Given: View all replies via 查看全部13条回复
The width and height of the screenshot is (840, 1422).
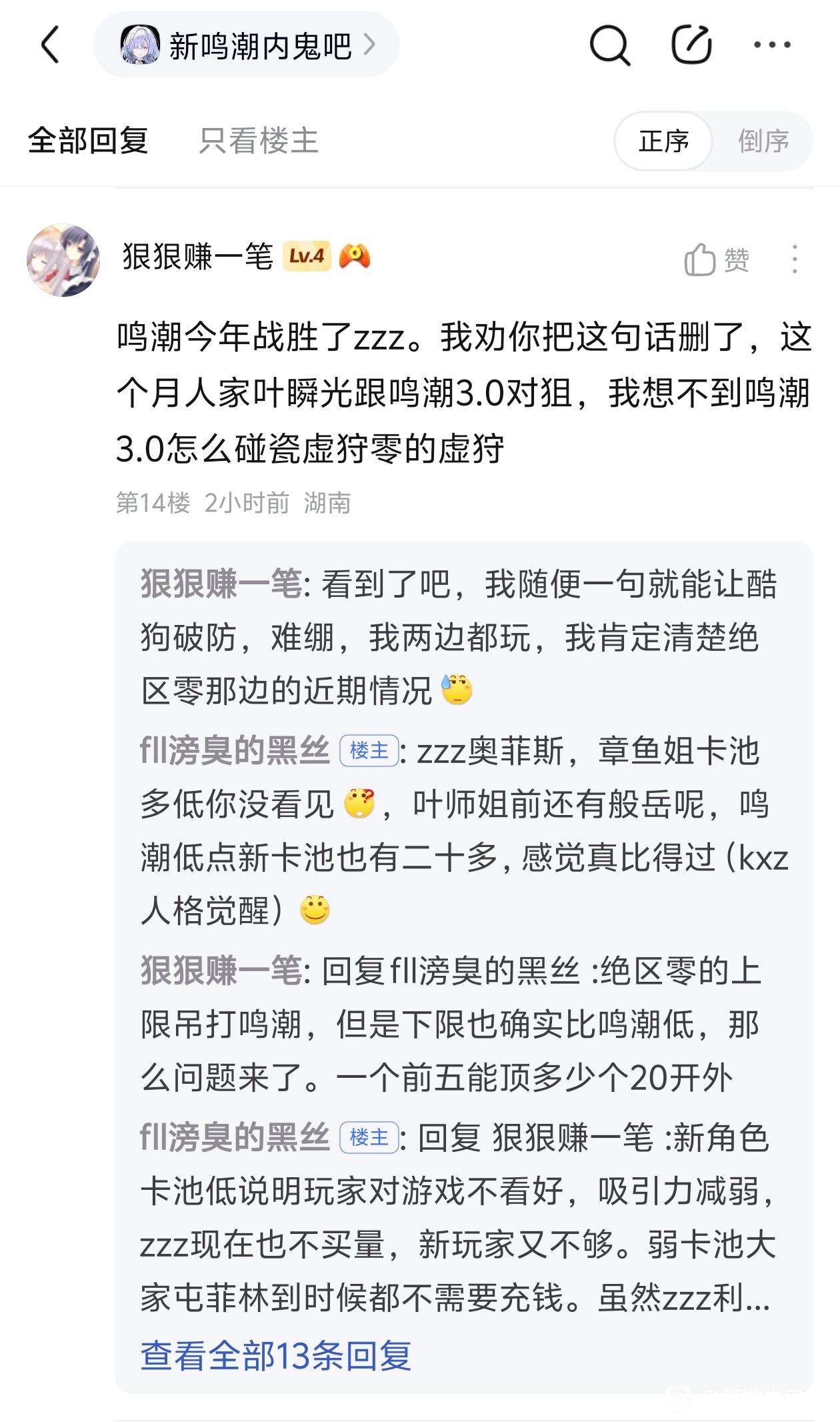Looking at the screenshot, I should [x=276, y=1356].
